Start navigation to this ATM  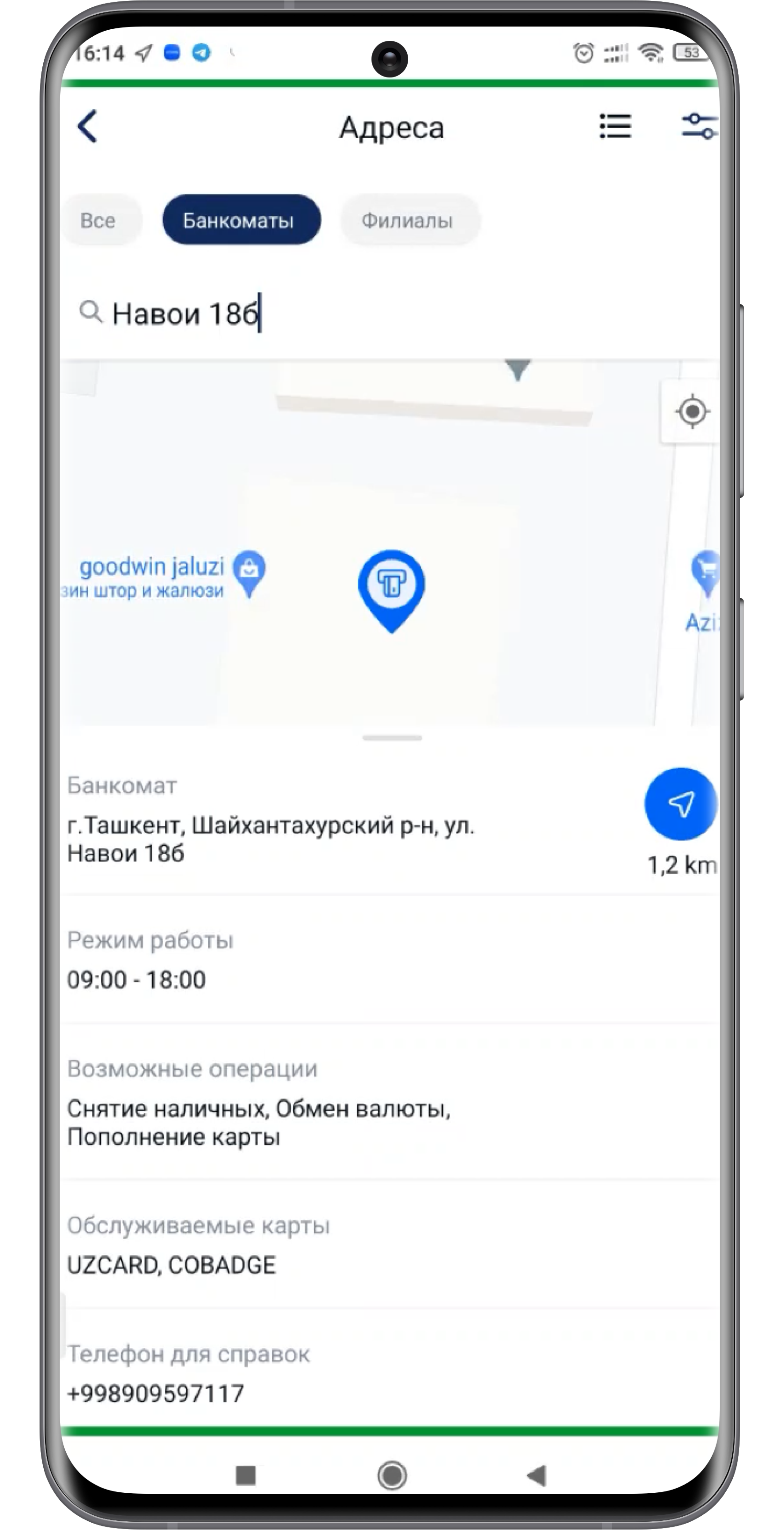tap(681, 804)
